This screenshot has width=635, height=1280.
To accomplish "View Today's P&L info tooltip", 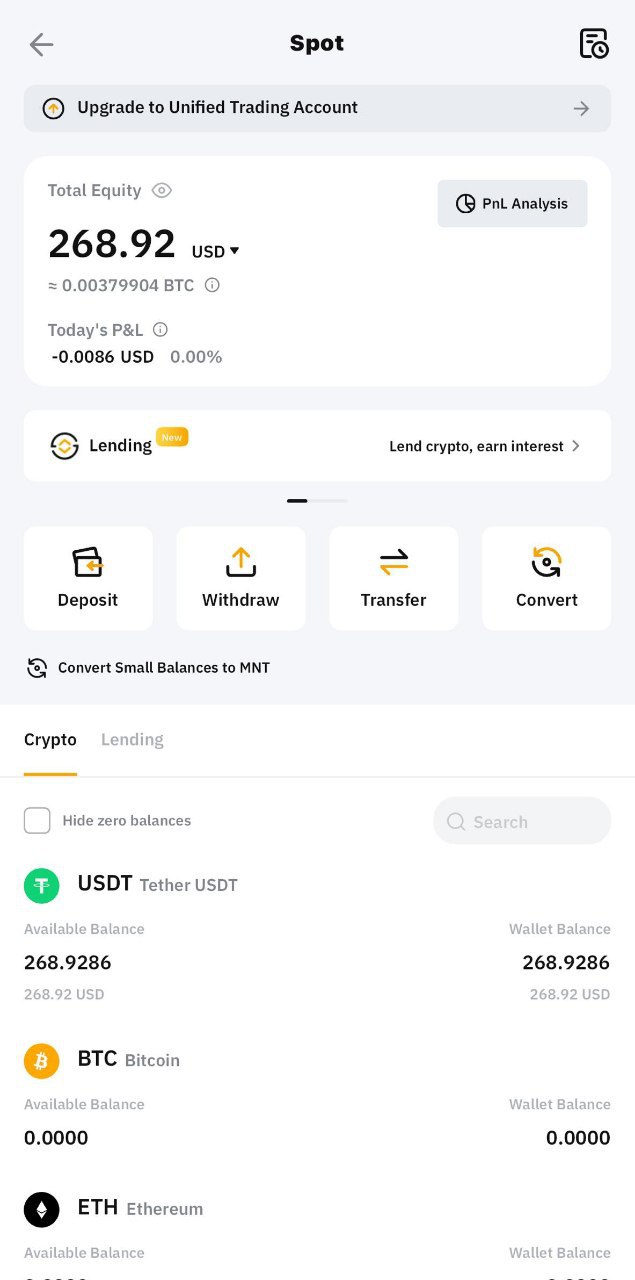I will 160,329.
